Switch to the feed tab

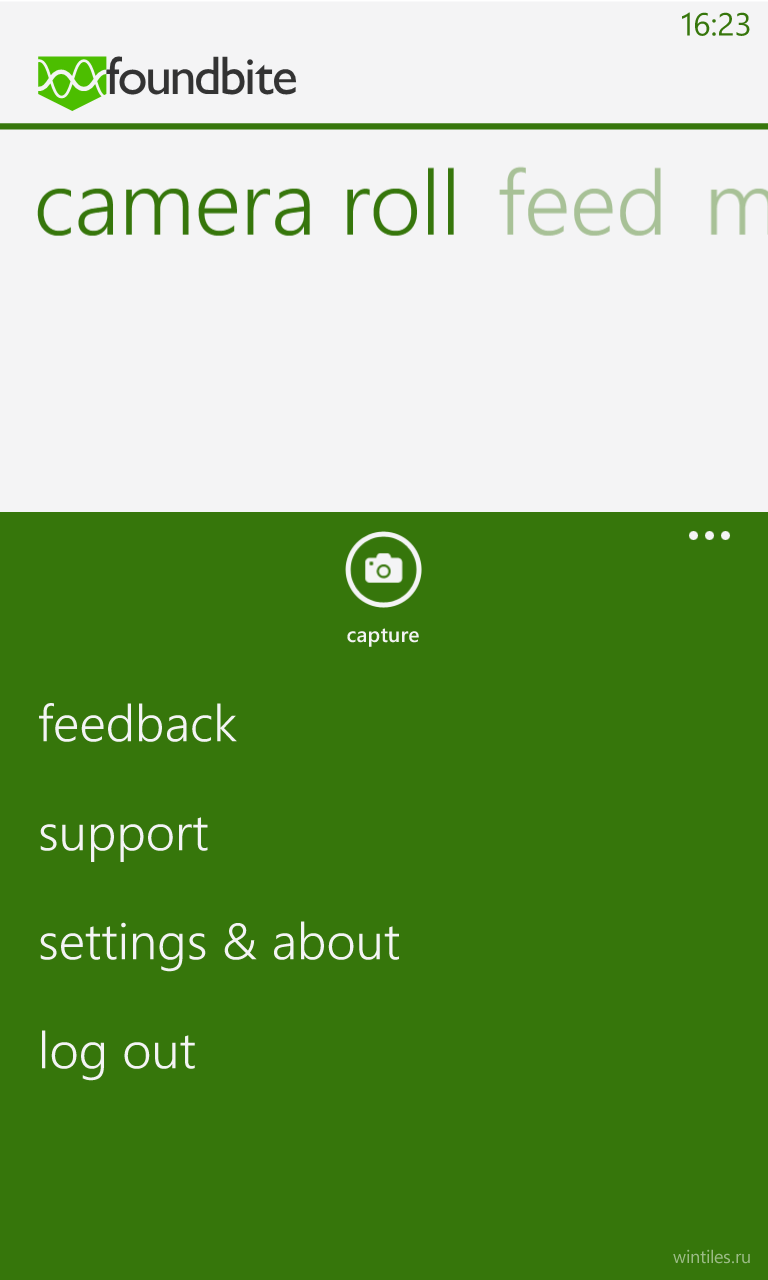[x=581, y=202]
